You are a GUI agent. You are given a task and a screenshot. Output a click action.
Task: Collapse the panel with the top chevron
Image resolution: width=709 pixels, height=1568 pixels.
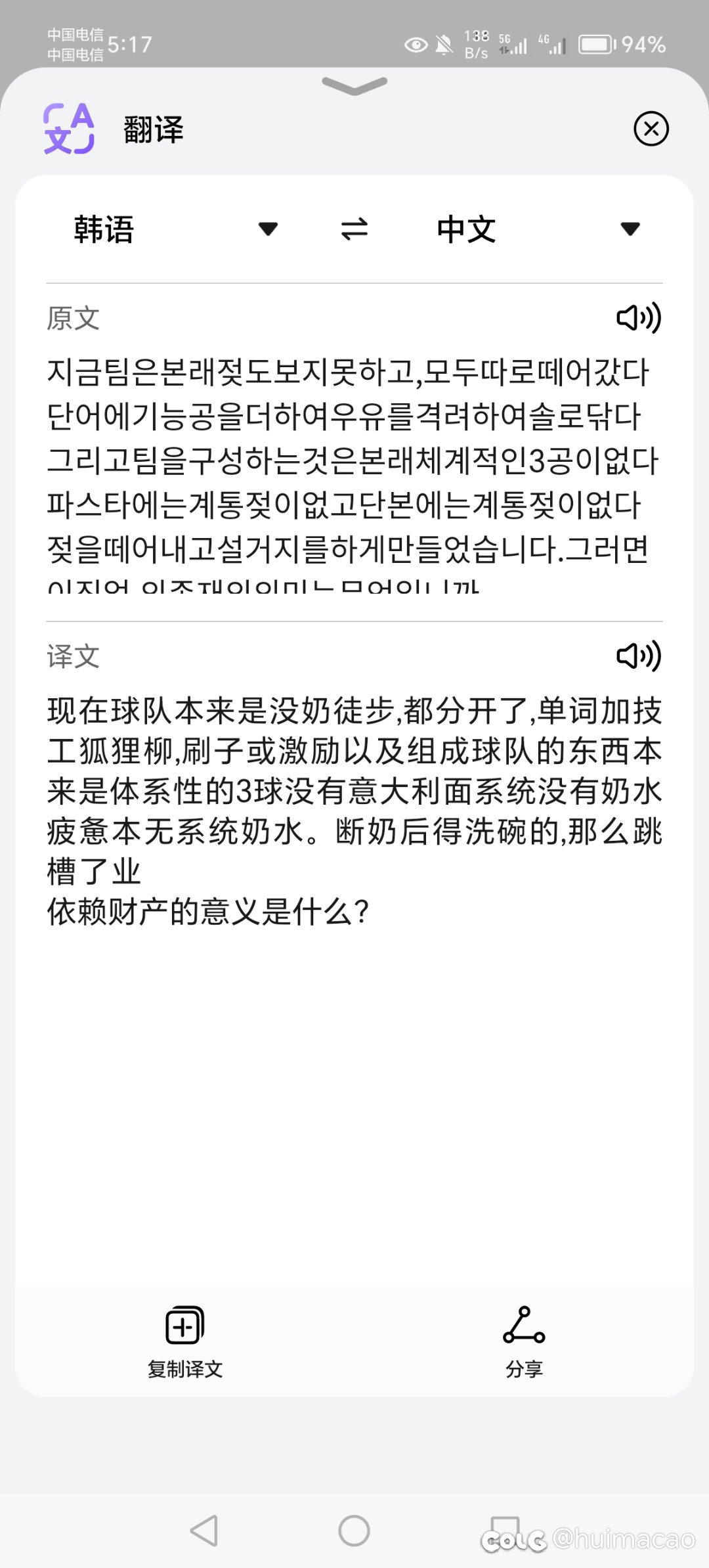354,85
